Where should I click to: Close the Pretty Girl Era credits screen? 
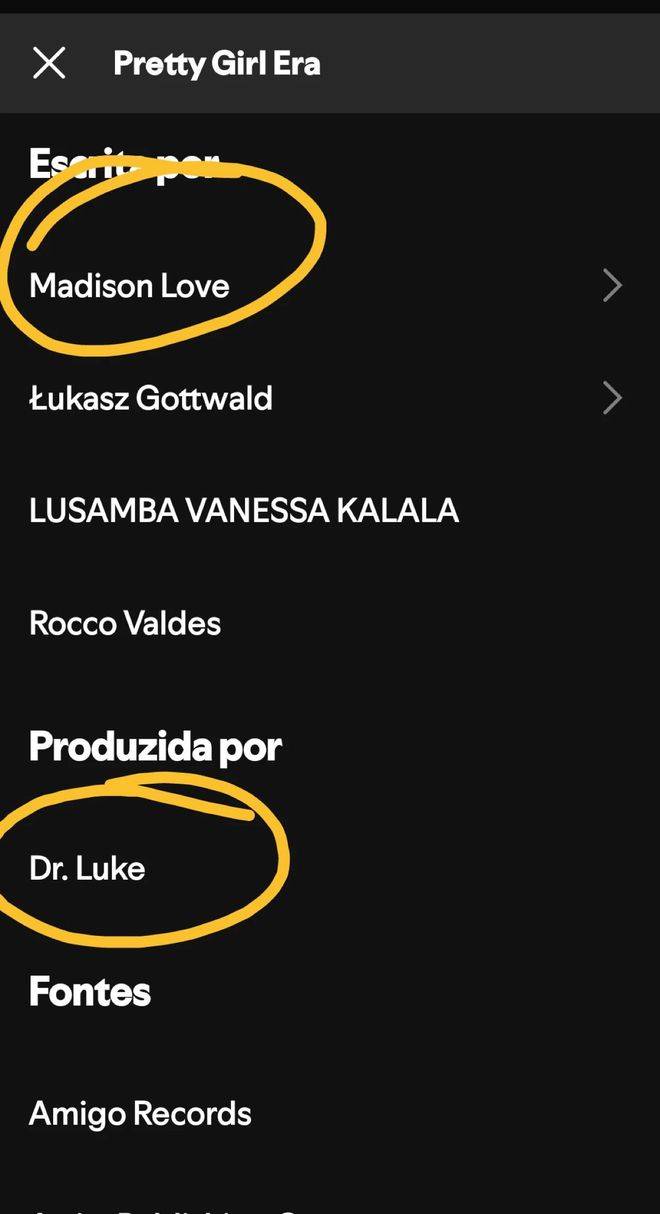coord(49,64)
